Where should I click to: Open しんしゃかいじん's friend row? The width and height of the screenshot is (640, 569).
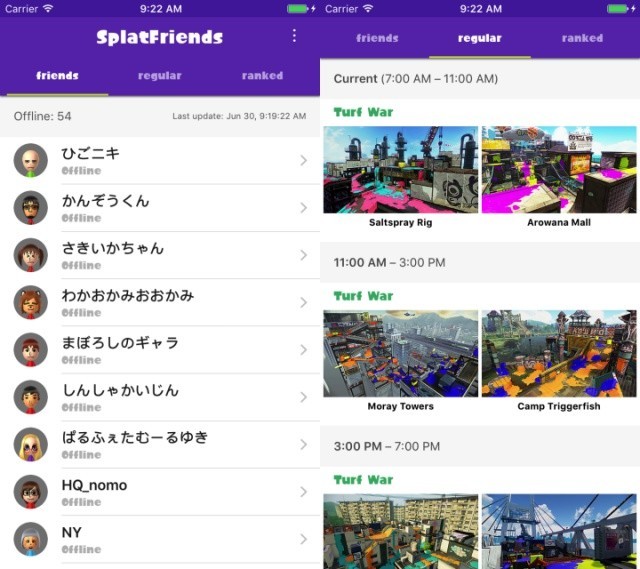tap(160, 397)
